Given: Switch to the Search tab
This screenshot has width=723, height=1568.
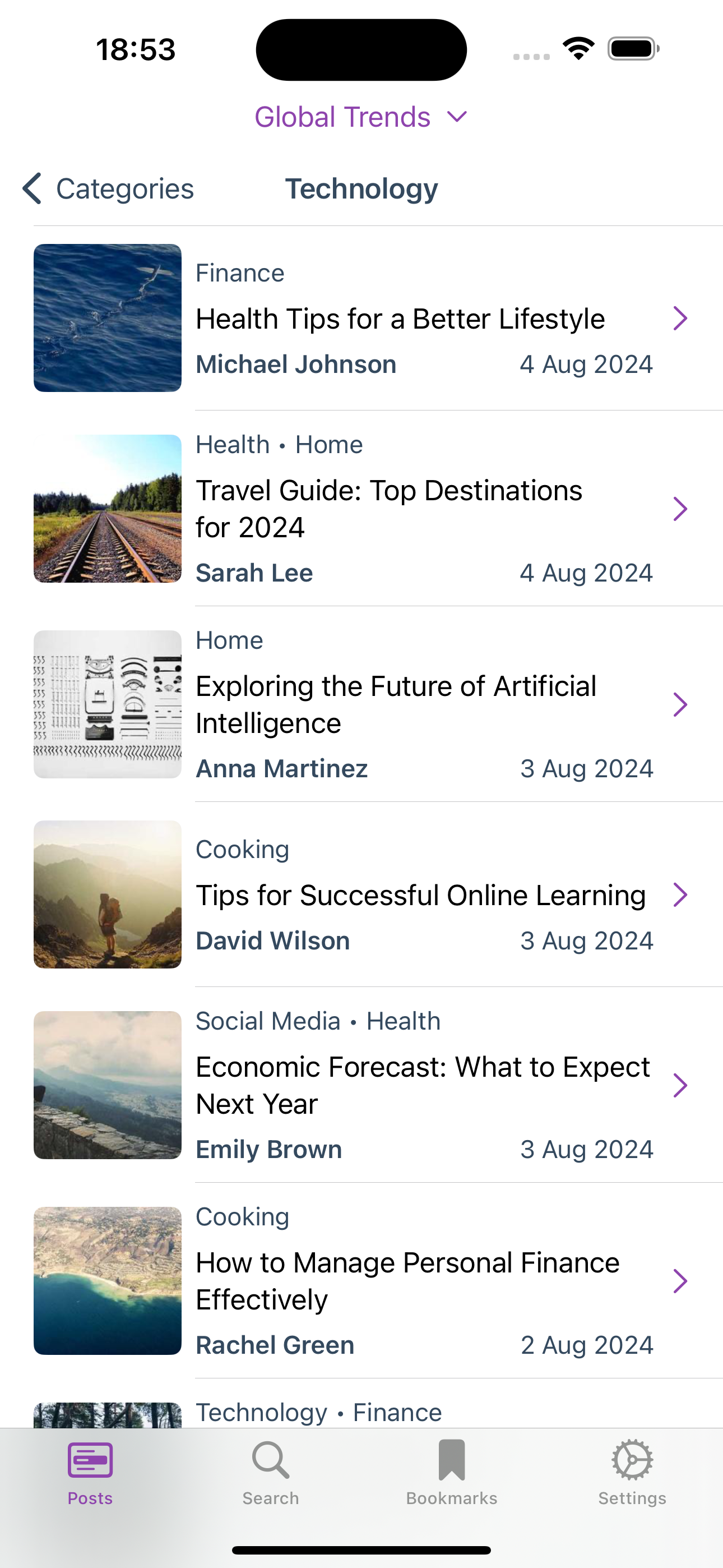Looking at the screenshot, I should tap(271, 1473).
